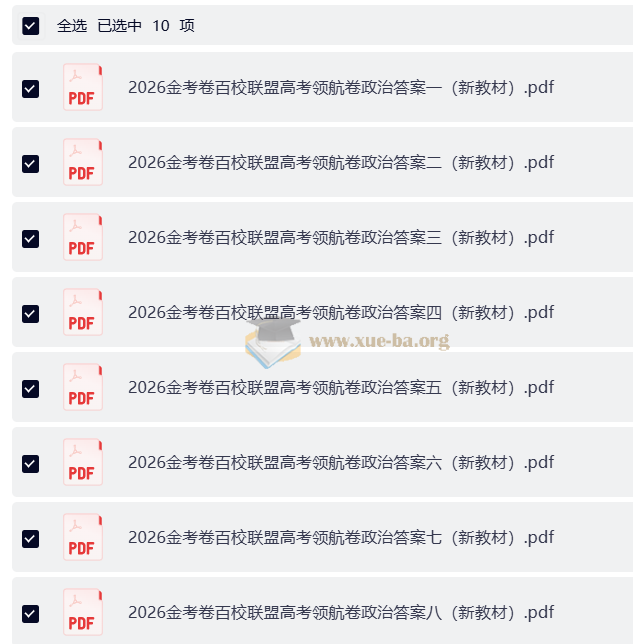This screenshot has width=633, height=644.
Task: Open the 政治答案一（新教材）.pdf file
Action: tap(340, 87)
